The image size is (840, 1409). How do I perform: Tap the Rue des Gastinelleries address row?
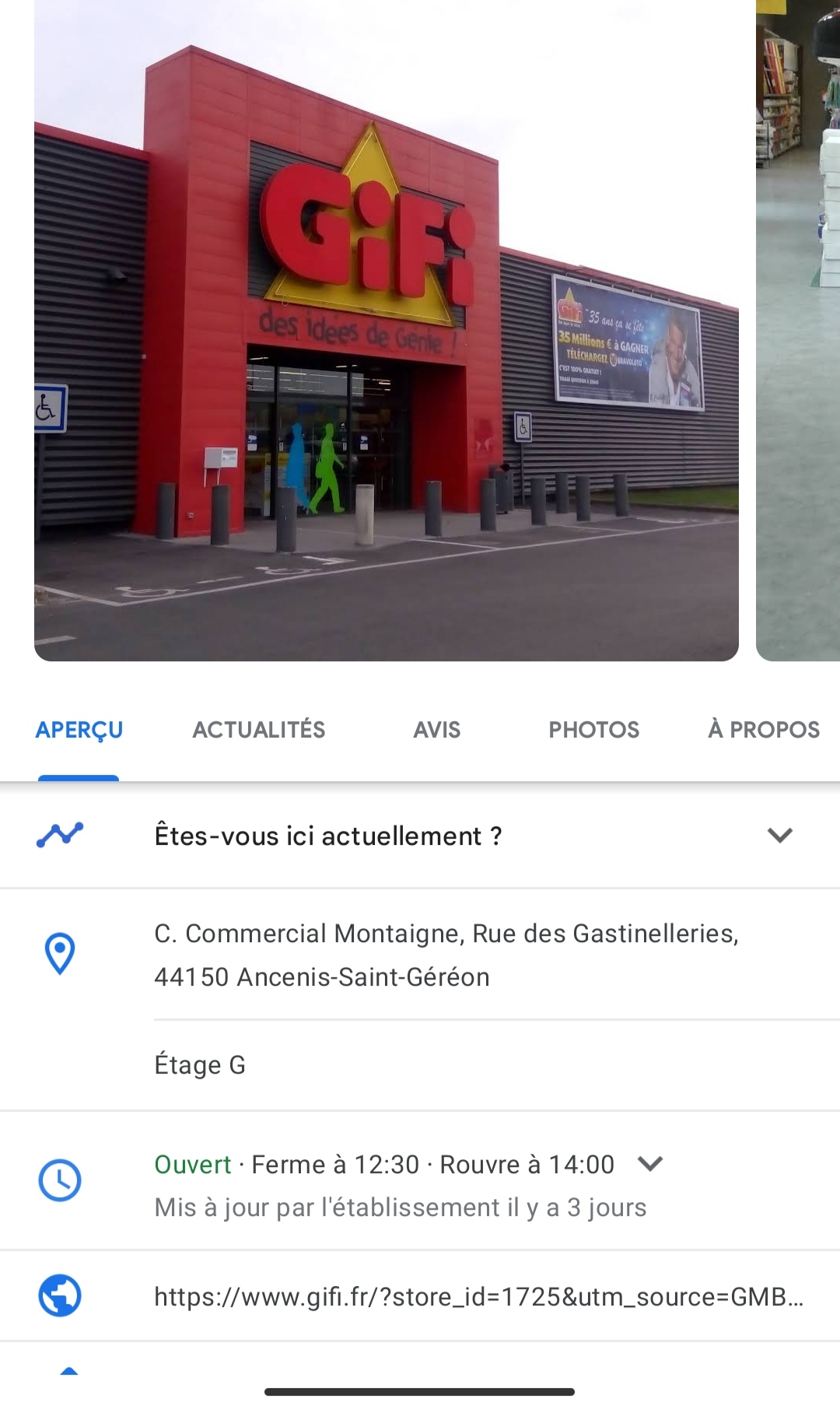[446, 955]
